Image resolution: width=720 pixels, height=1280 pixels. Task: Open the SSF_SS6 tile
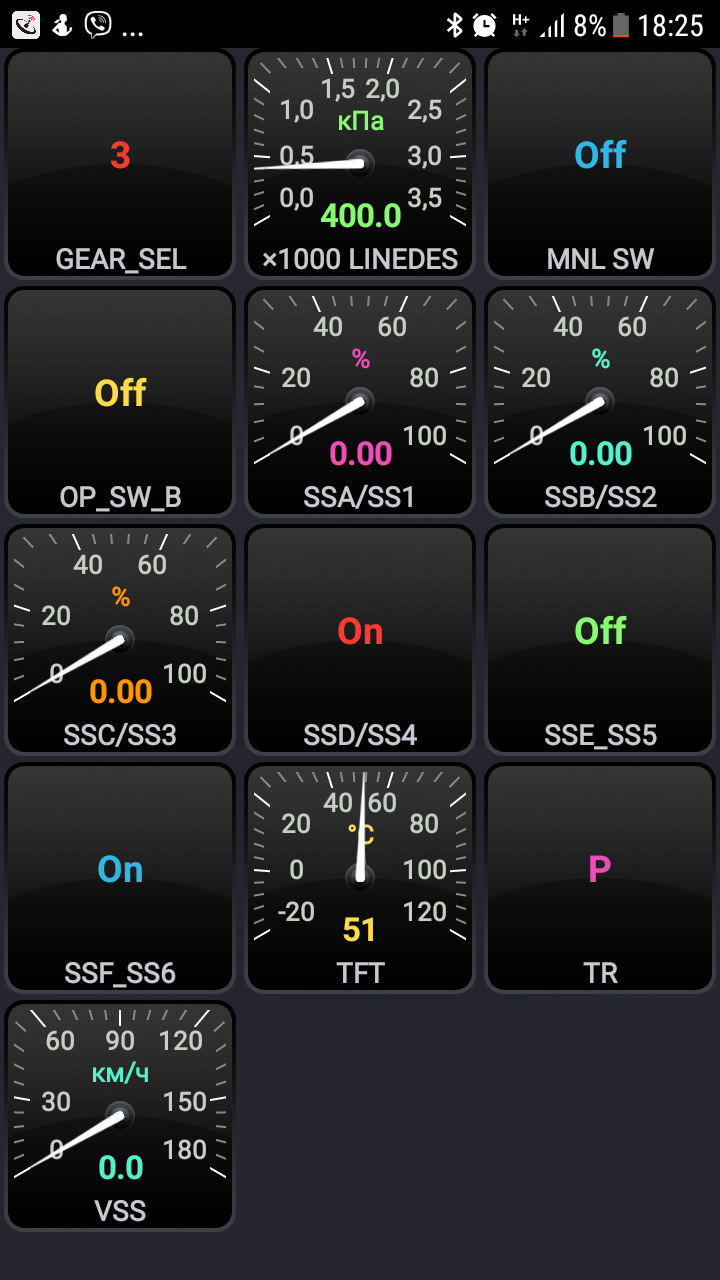(120, 878)
